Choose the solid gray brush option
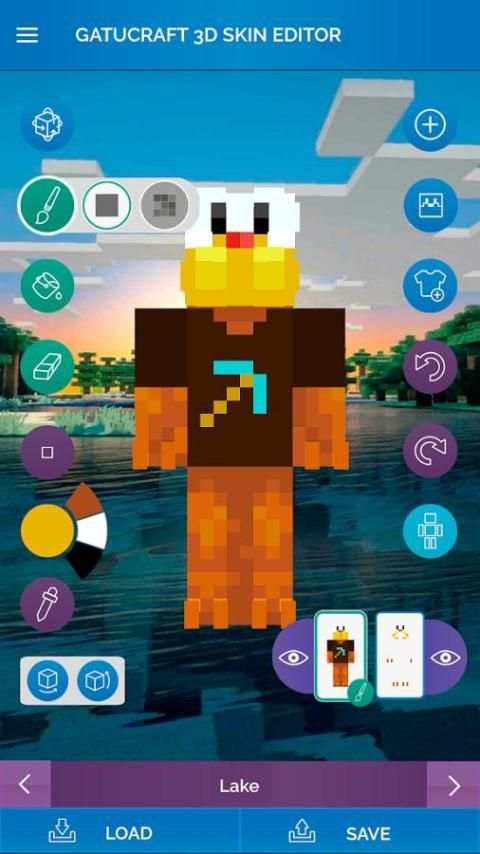This screenshot has height=854, width=480. [x=107, y=205]
